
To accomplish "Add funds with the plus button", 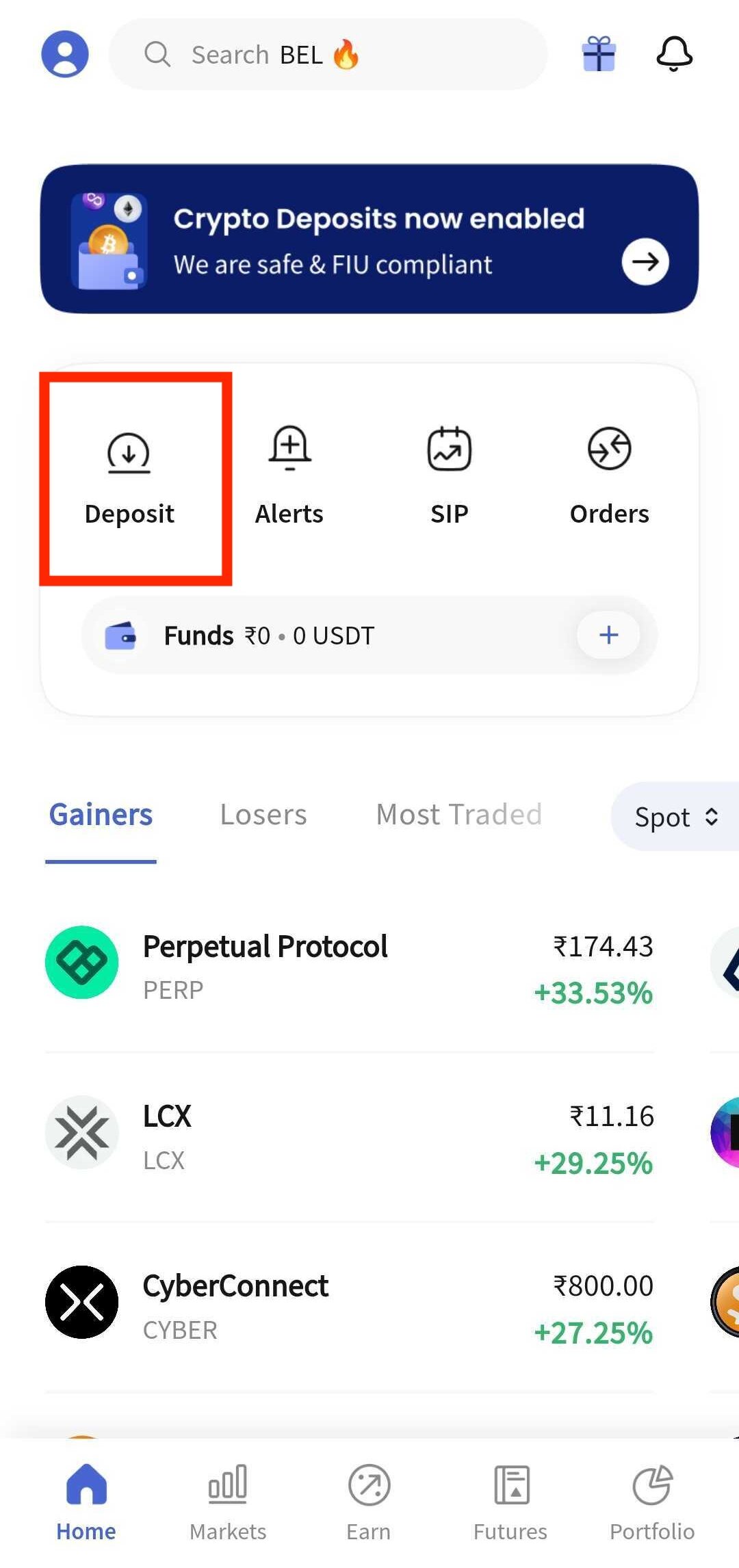I will click(x=608, y=635).
